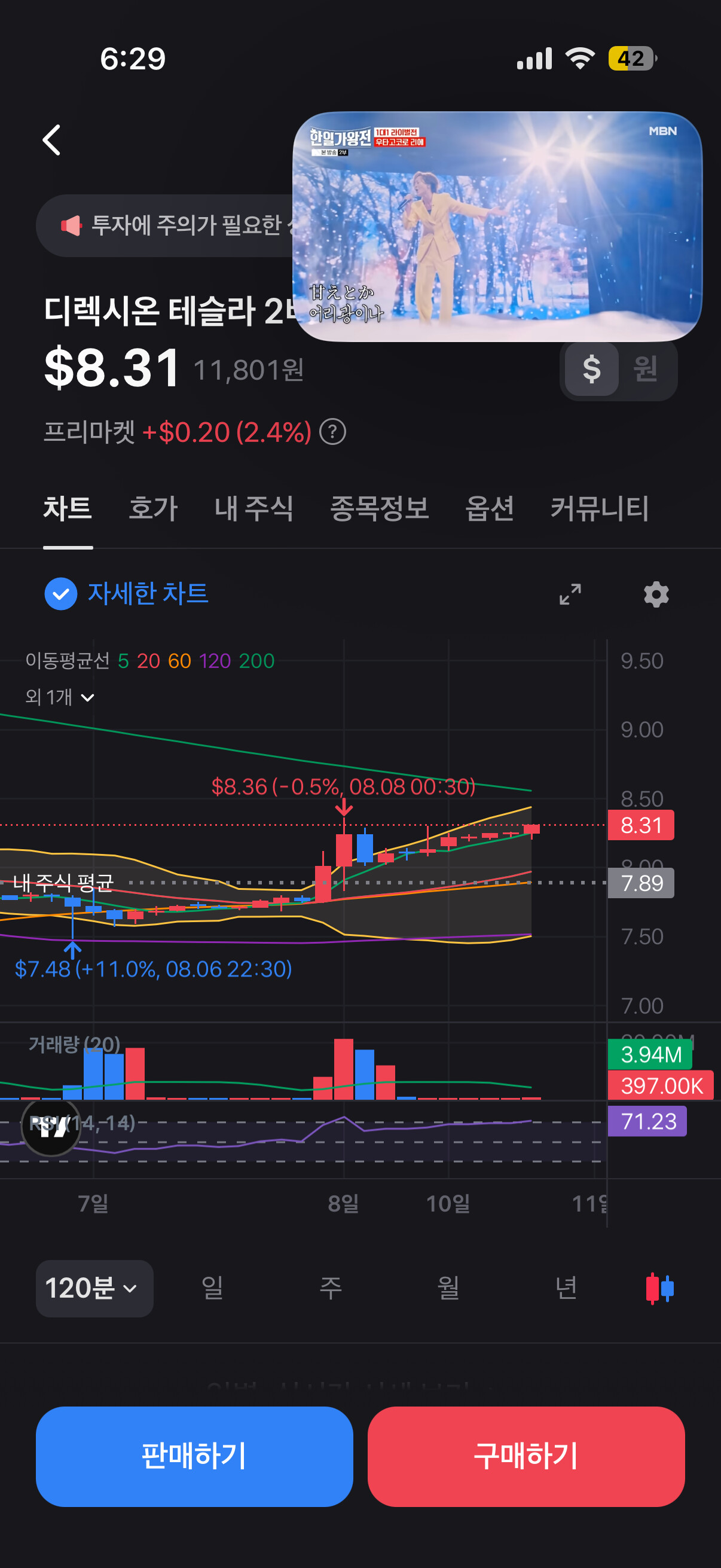The width and height of the screenshot is (721, 1568).
Task: Tap 판매하기 to sell
Action: pyautogui.click(x=195, y=1456)
